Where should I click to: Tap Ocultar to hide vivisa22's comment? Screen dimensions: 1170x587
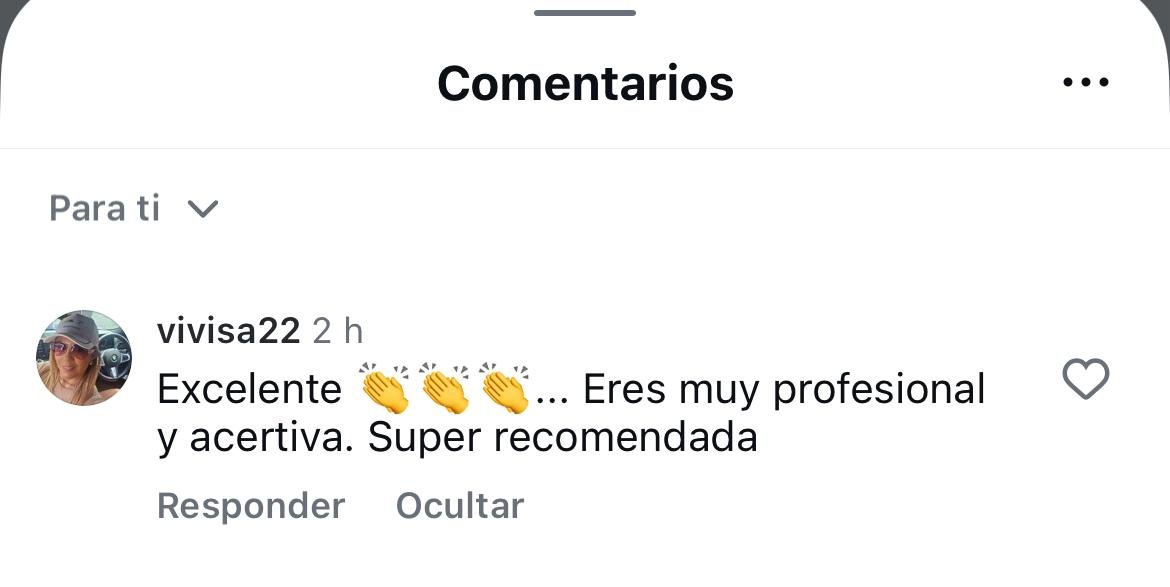click(459, 505)
